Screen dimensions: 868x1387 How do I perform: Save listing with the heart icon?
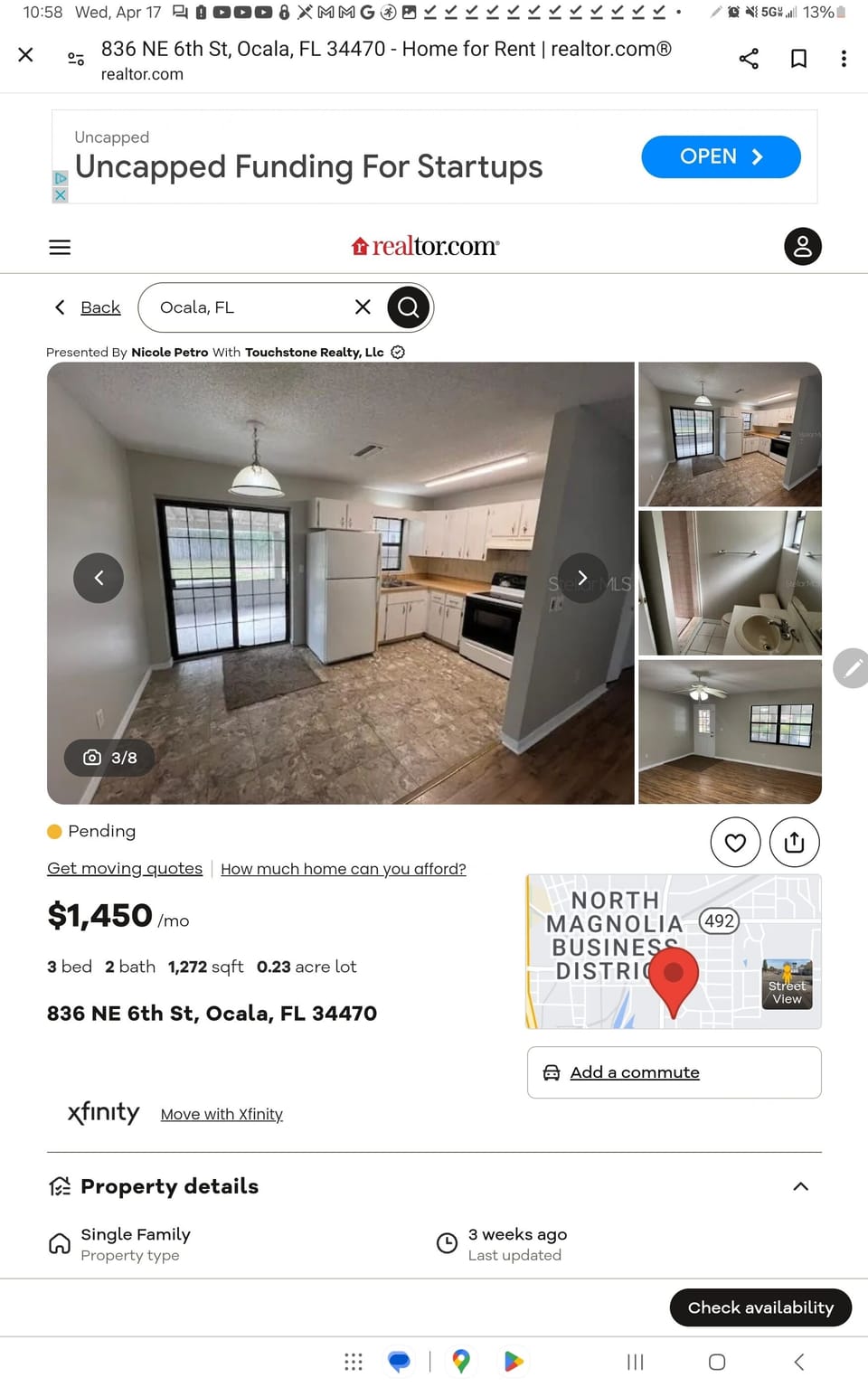point(735,843)
